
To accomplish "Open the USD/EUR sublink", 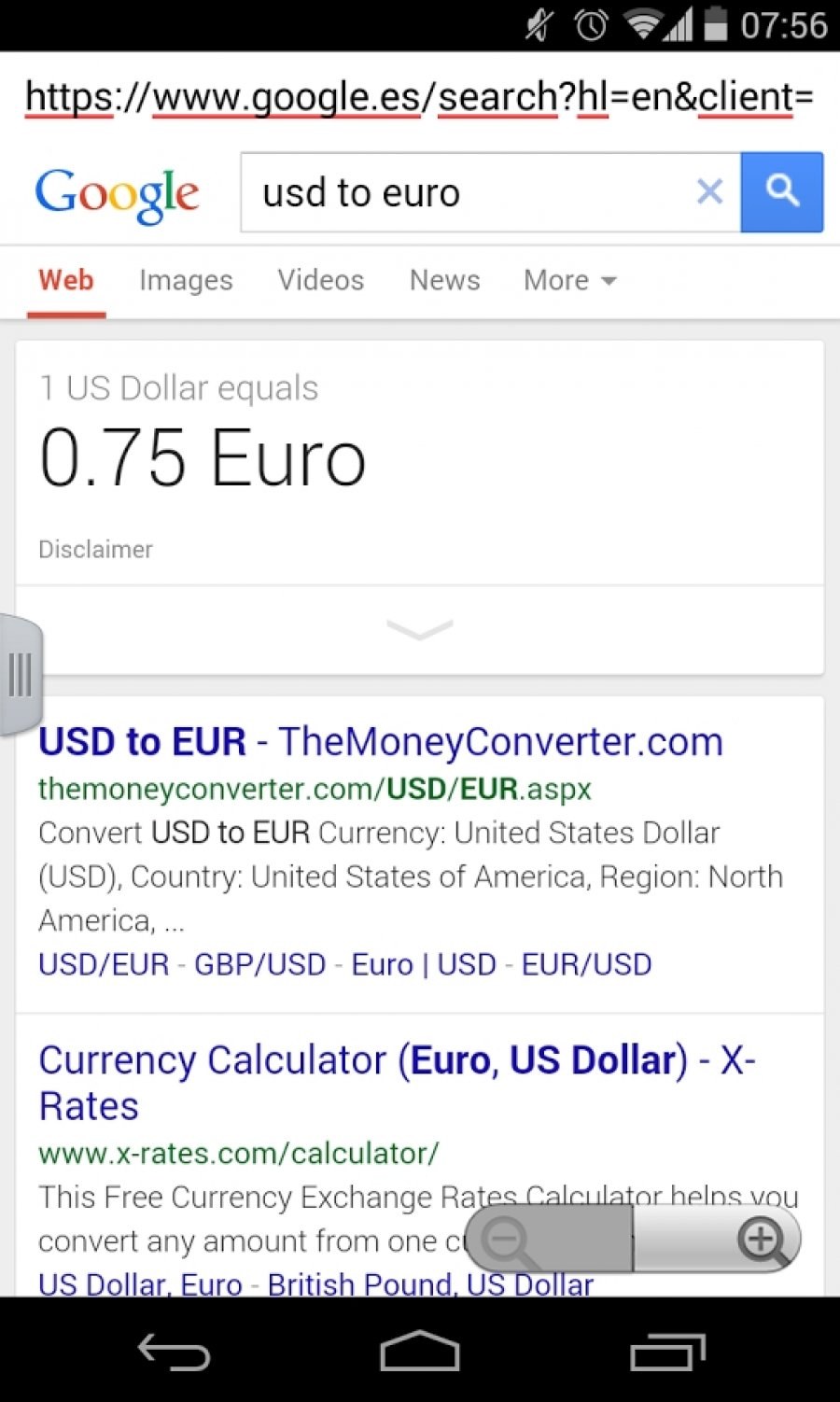I will (x=104, y=964).
